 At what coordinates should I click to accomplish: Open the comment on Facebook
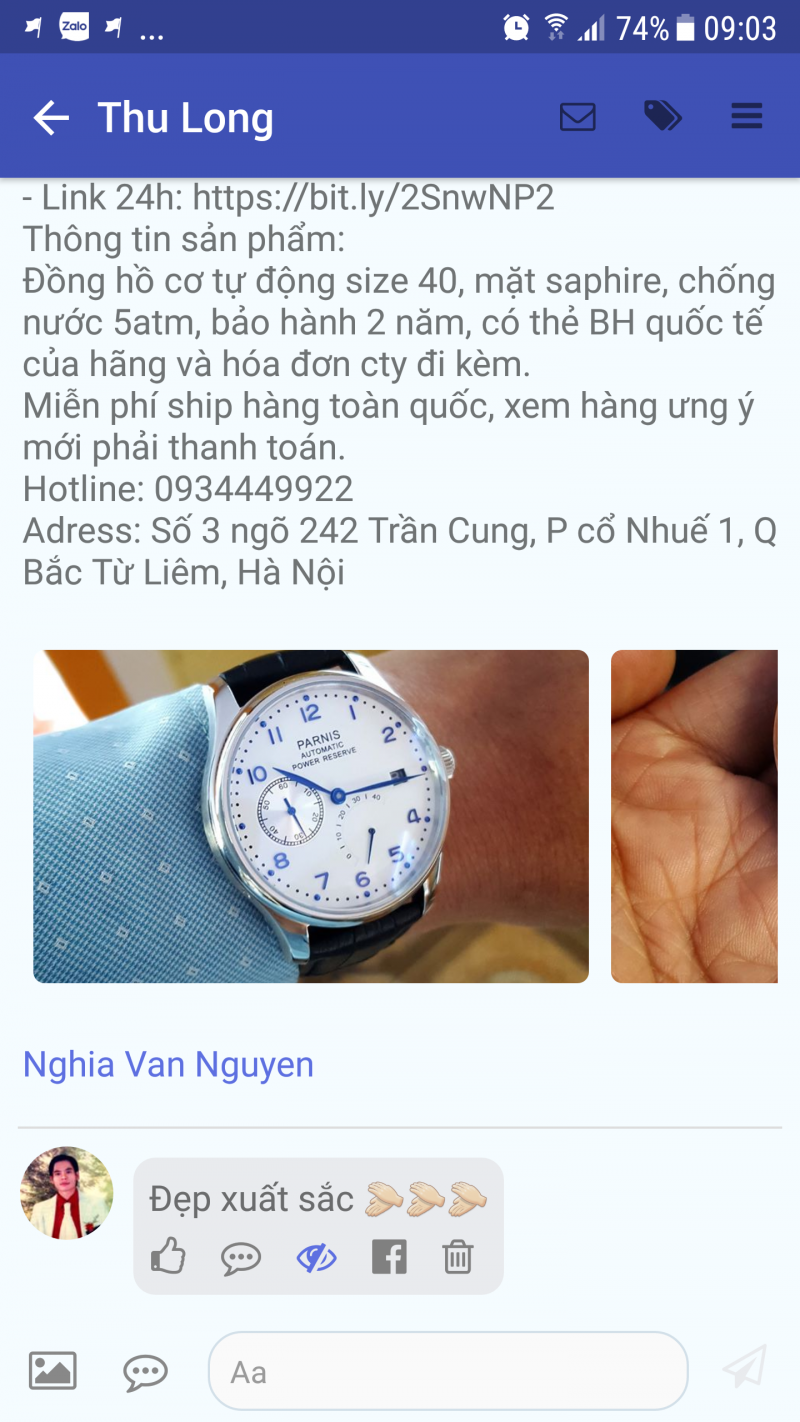(389, 1257)
